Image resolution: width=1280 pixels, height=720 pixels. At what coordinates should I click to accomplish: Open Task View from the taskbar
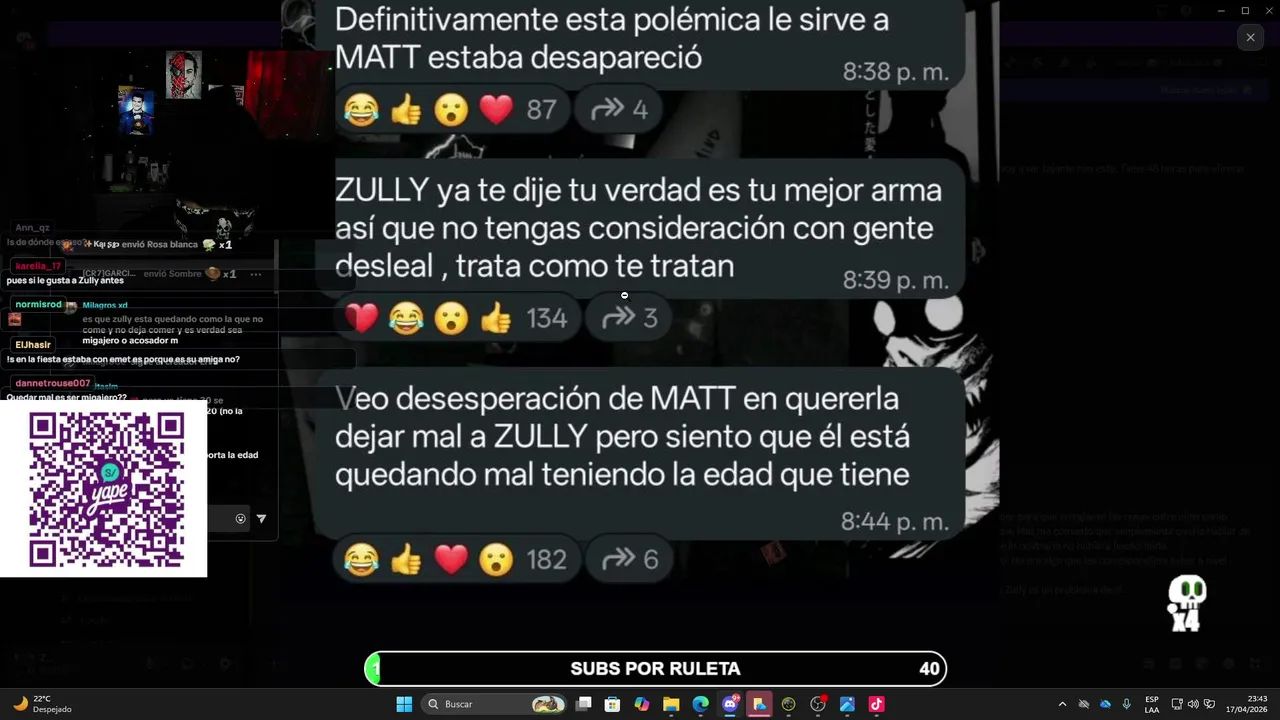tap(584, 704)
